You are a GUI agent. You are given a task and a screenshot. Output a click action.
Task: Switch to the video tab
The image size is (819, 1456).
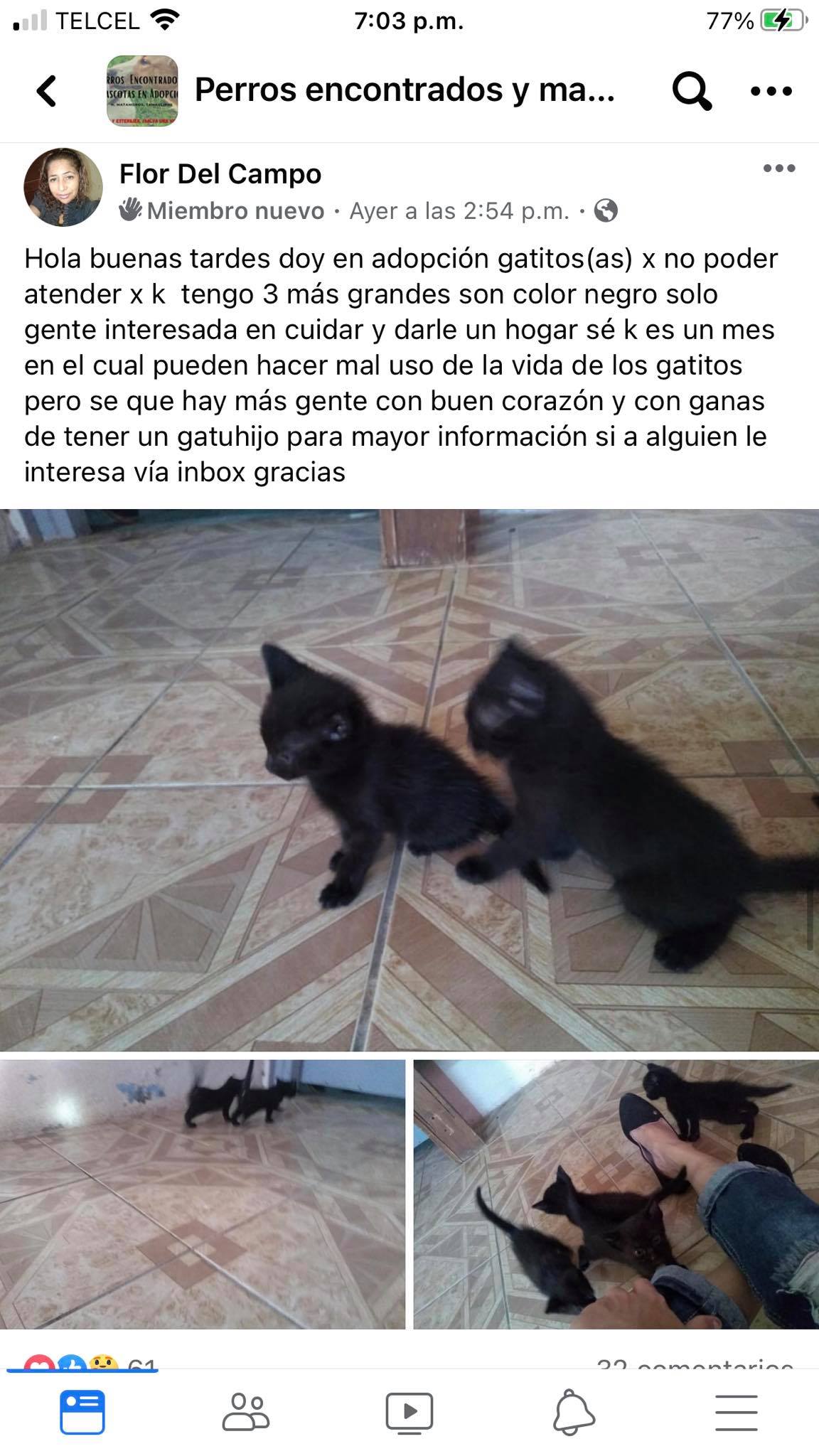(409, 1411)
